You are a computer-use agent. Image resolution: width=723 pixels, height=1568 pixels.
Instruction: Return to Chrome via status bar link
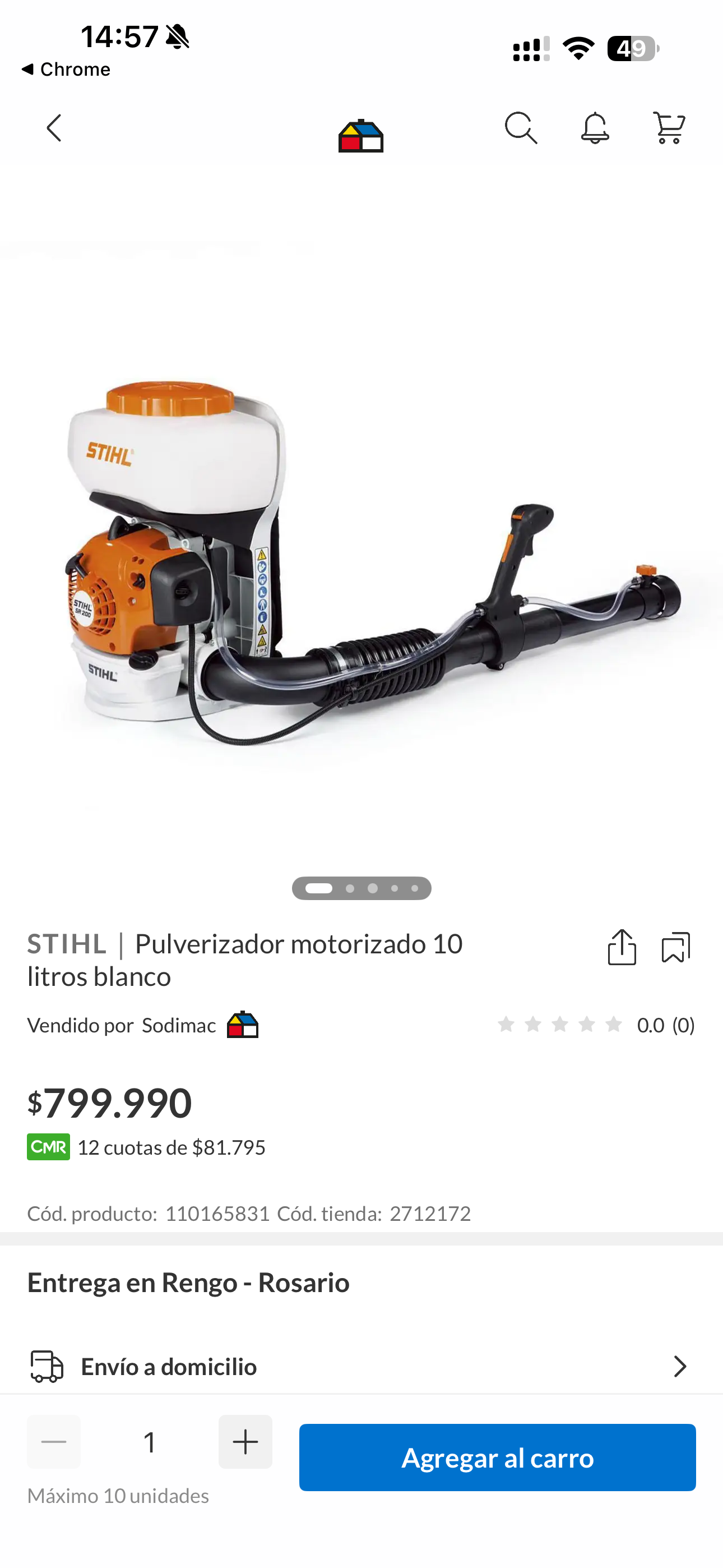[66, 70]
